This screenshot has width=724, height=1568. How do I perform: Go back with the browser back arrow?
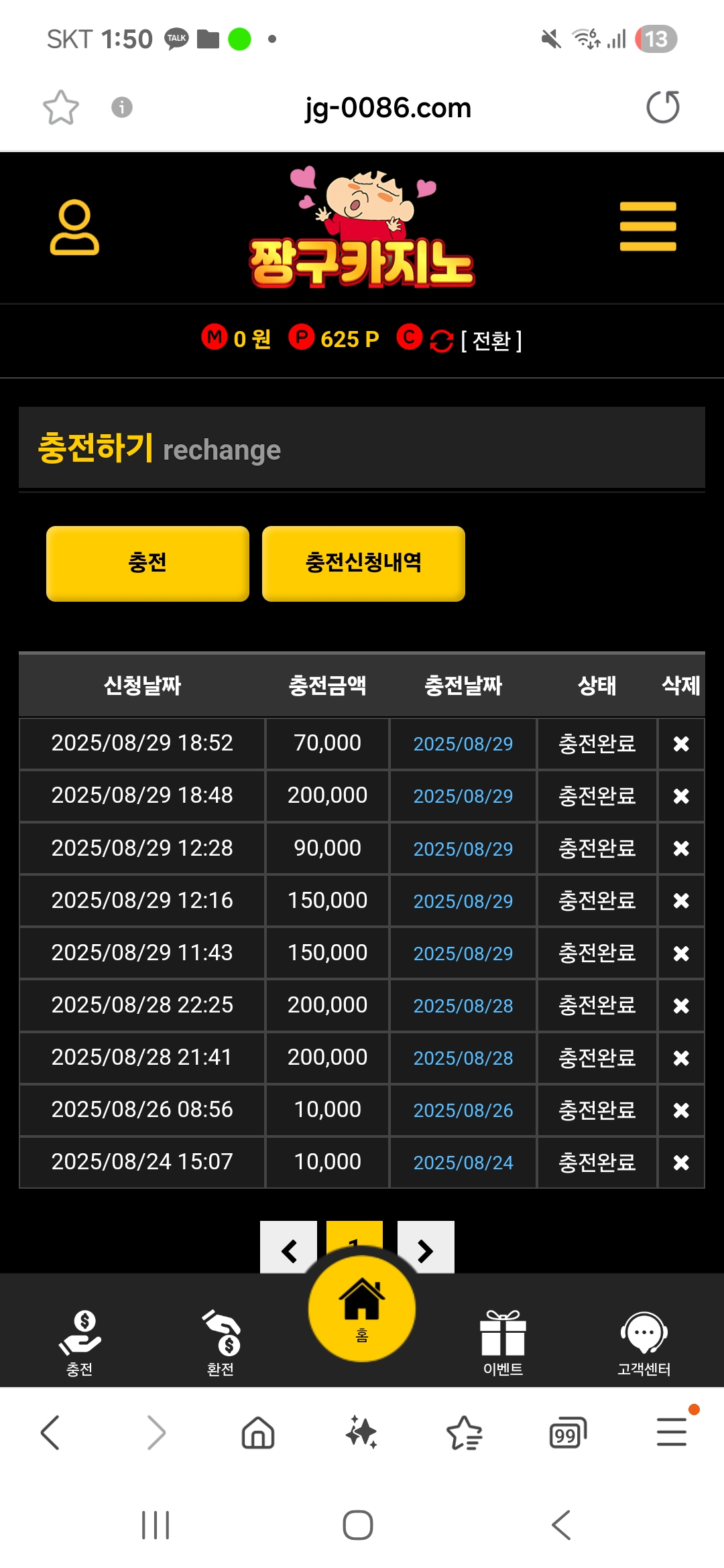coord(51,1433)
